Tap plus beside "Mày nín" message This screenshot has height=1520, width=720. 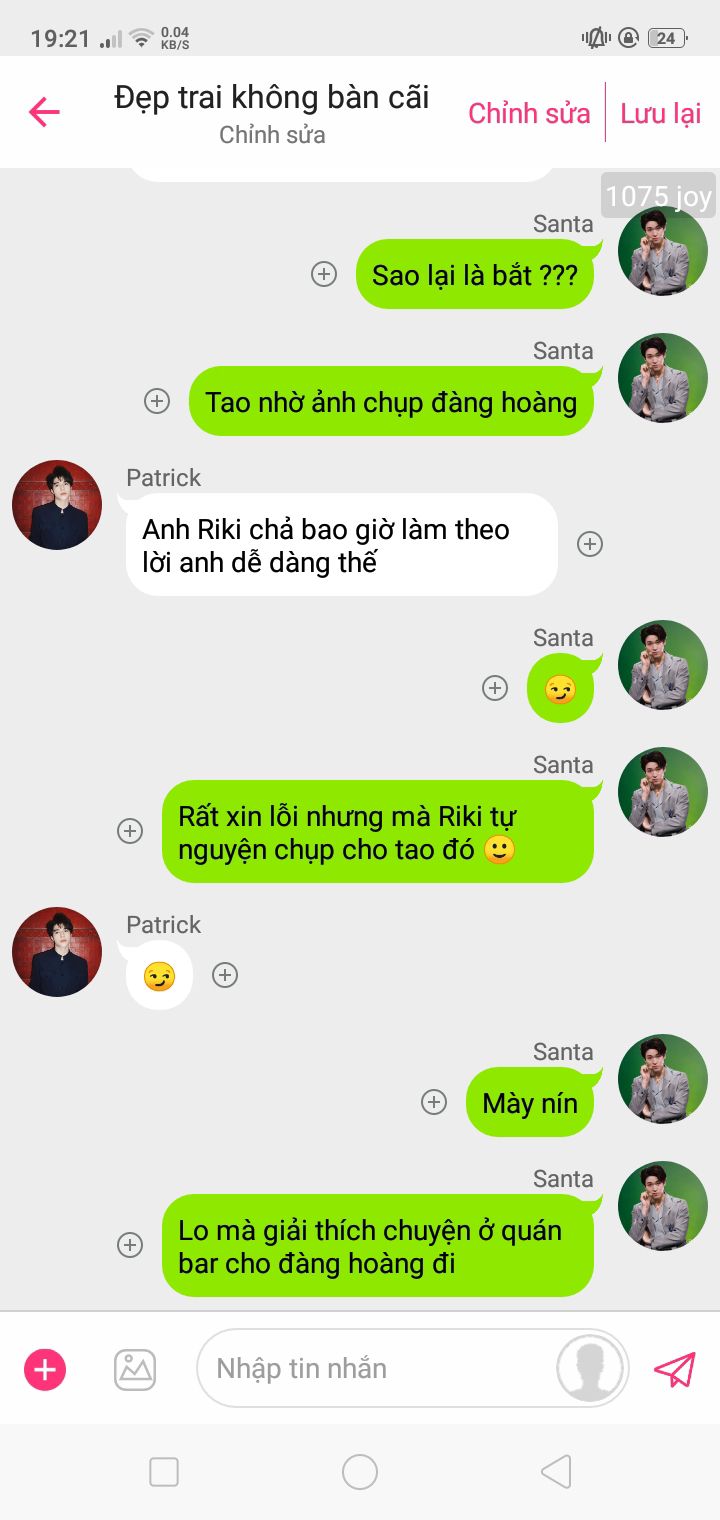click(x=433, y=1102)
